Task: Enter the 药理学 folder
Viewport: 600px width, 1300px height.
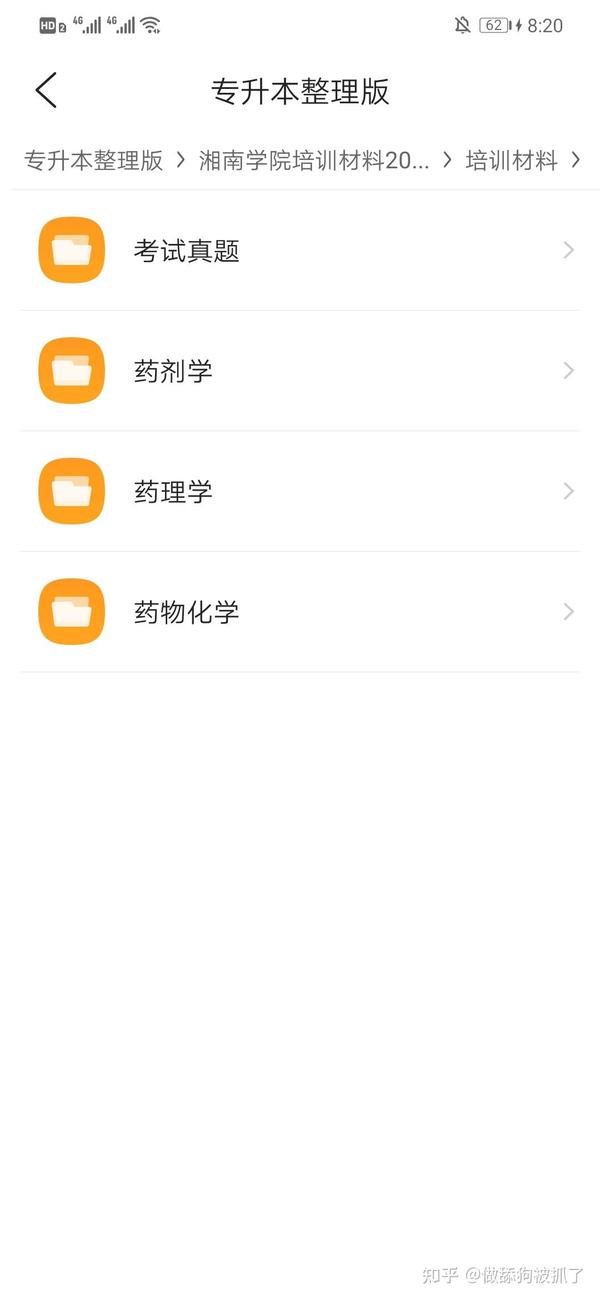Action: point(300,491)
